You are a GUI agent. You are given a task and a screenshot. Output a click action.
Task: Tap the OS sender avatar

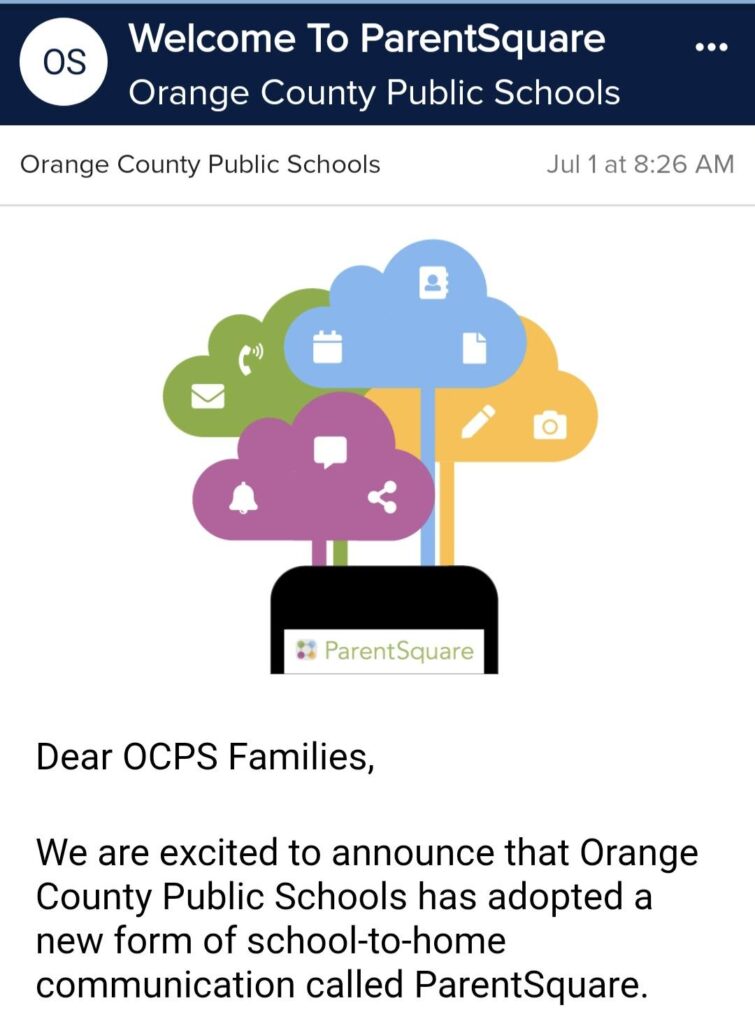(x=64, y=62)
